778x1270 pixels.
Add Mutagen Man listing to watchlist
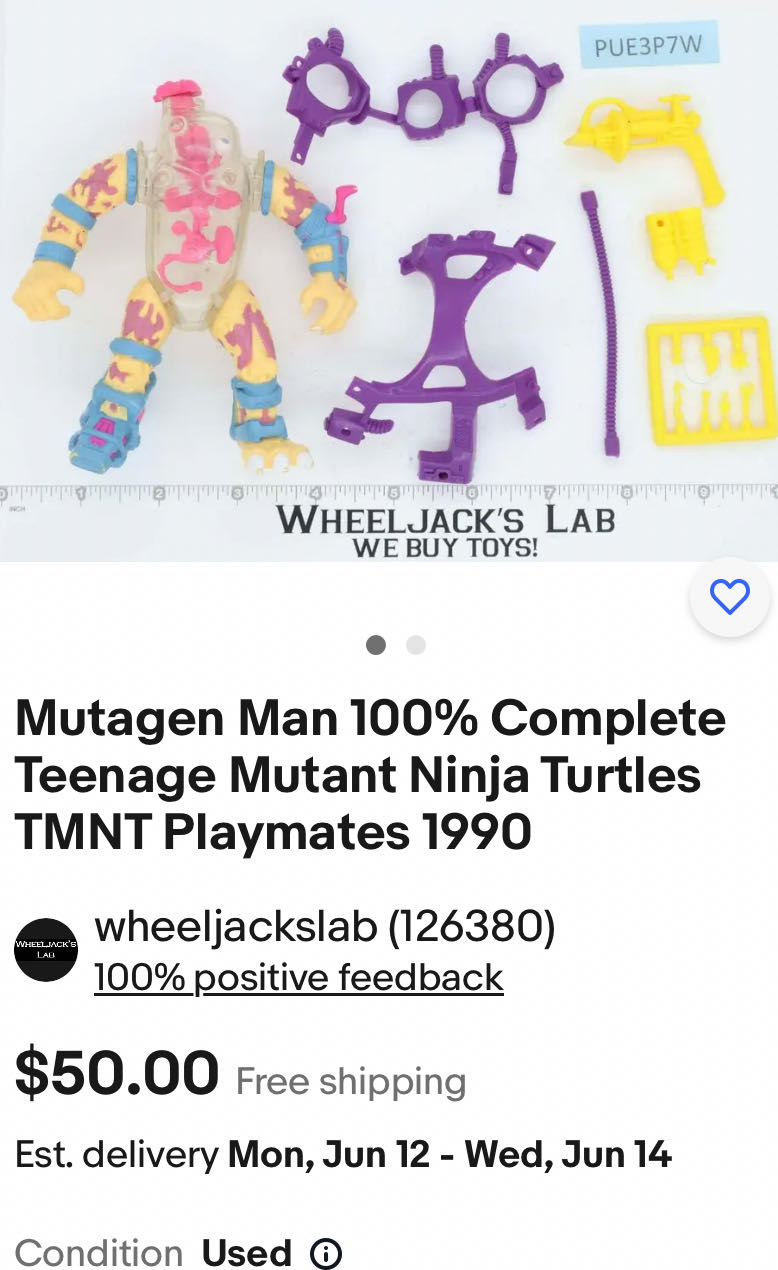[x=729, y=597]
